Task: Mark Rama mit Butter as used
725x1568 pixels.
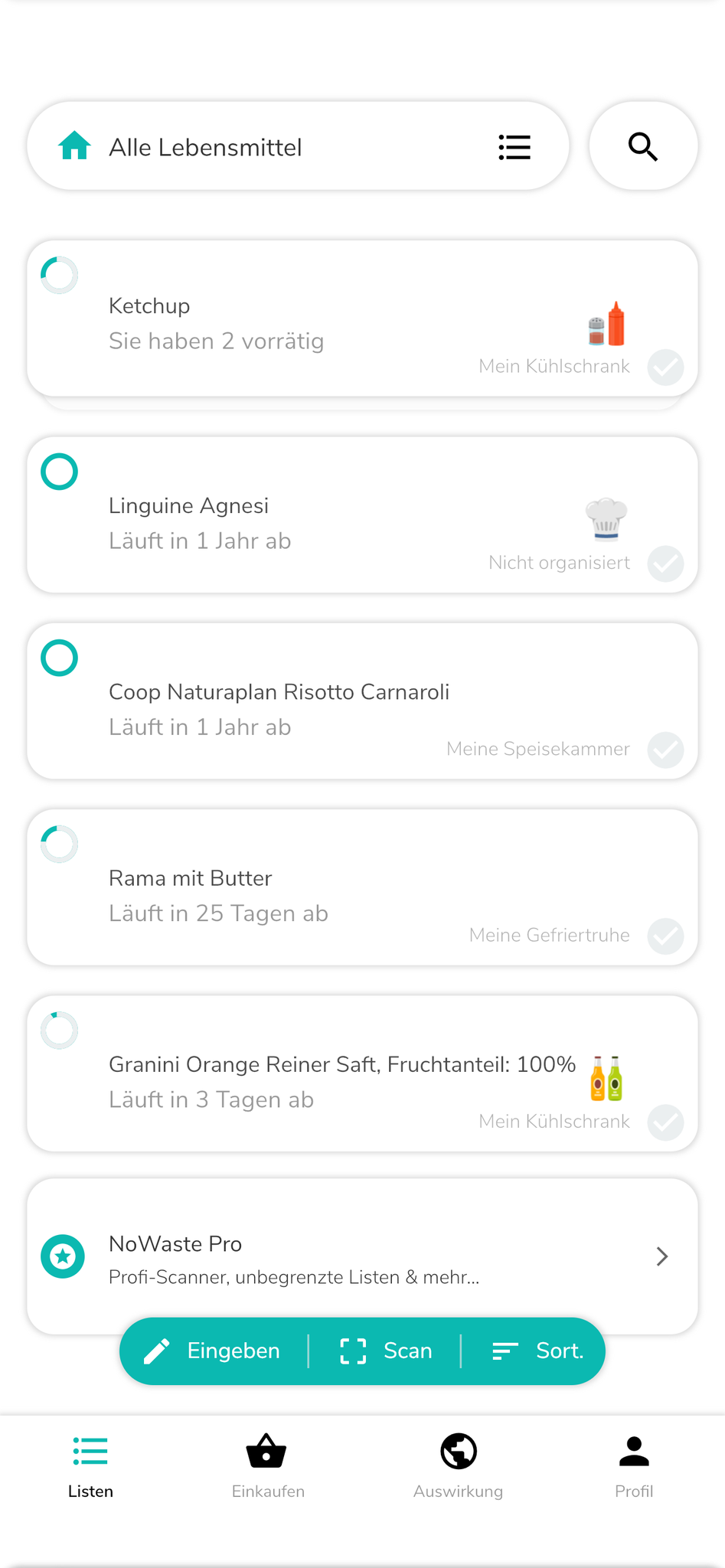Action: tap(665, 936)
